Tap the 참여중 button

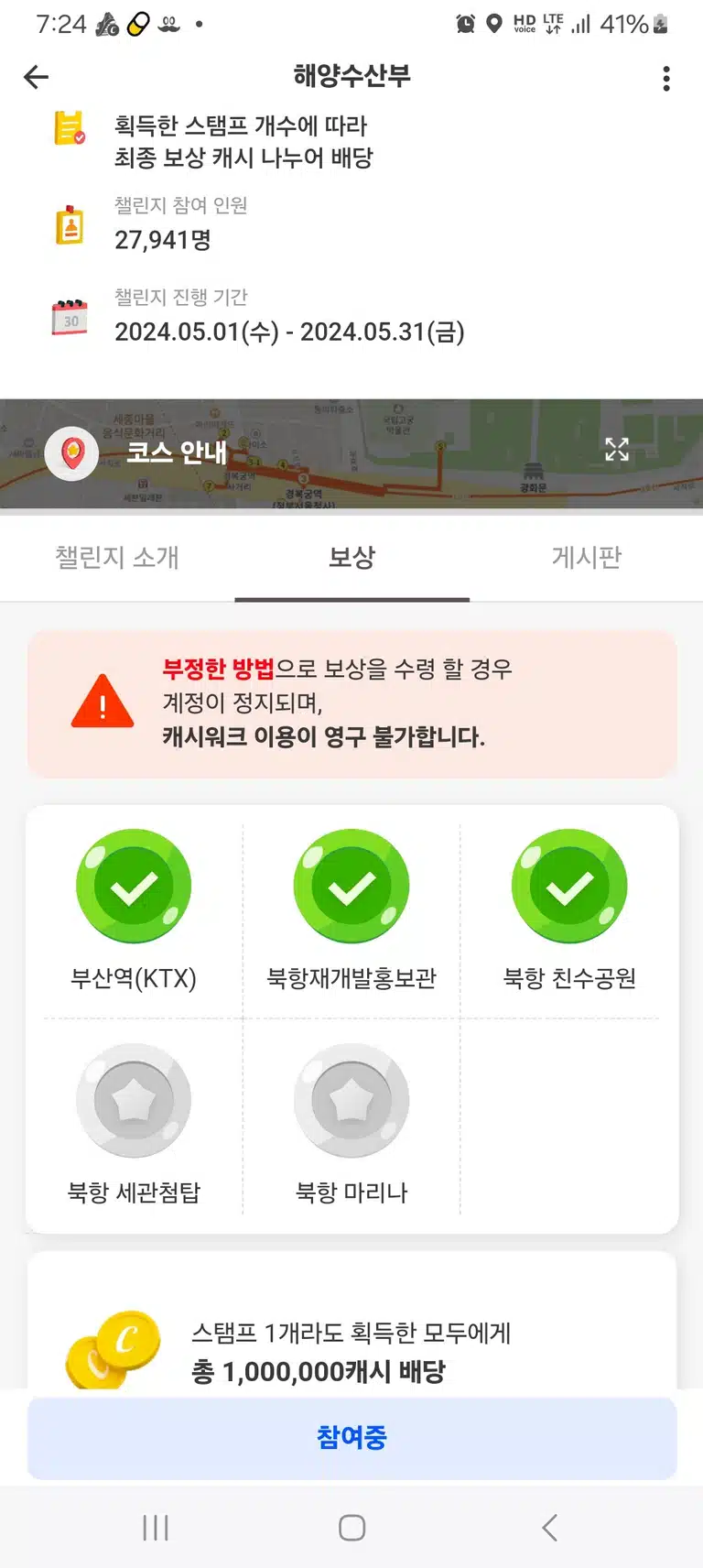[352, 1437]
